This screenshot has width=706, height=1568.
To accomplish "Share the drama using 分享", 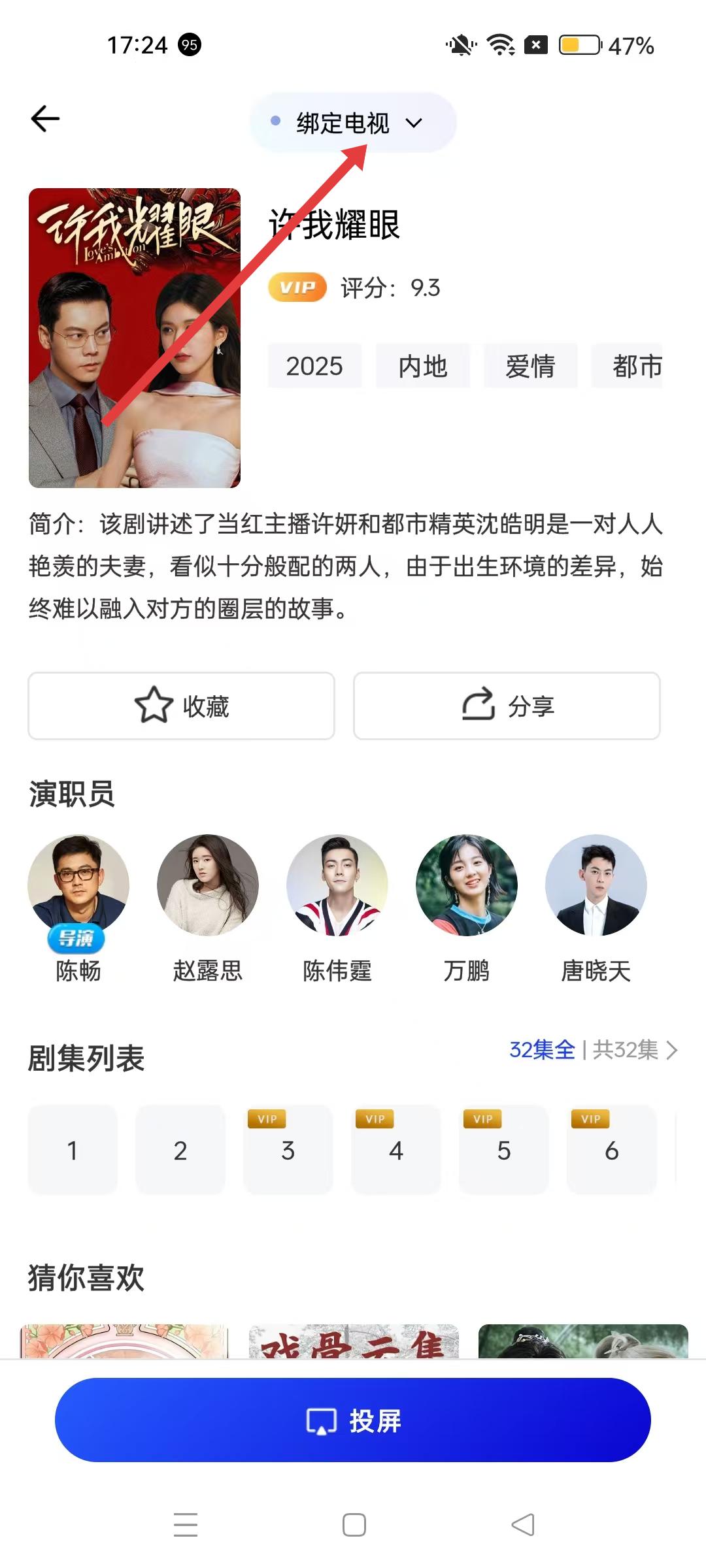I will coord(507,706).
